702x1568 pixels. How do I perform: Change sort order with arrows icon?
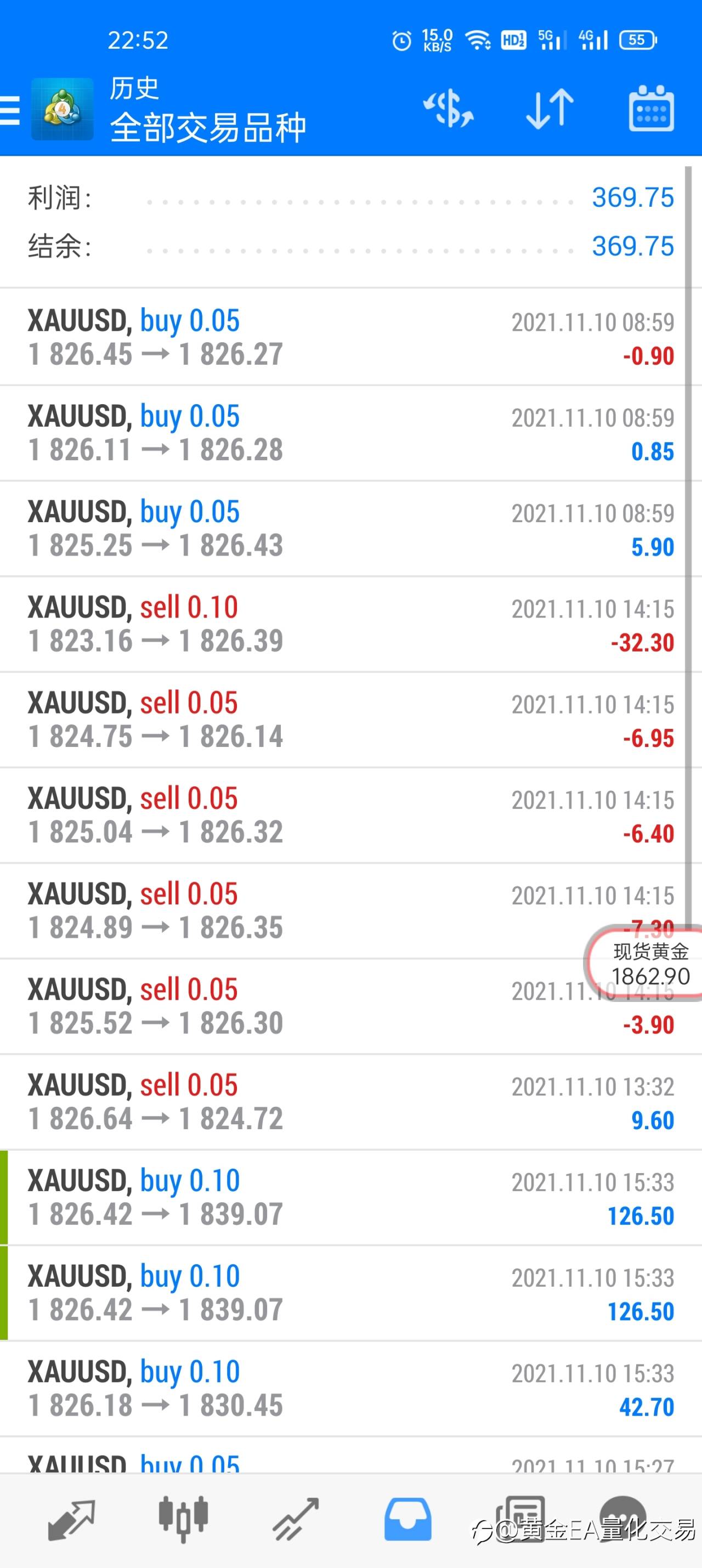[550, 110]
